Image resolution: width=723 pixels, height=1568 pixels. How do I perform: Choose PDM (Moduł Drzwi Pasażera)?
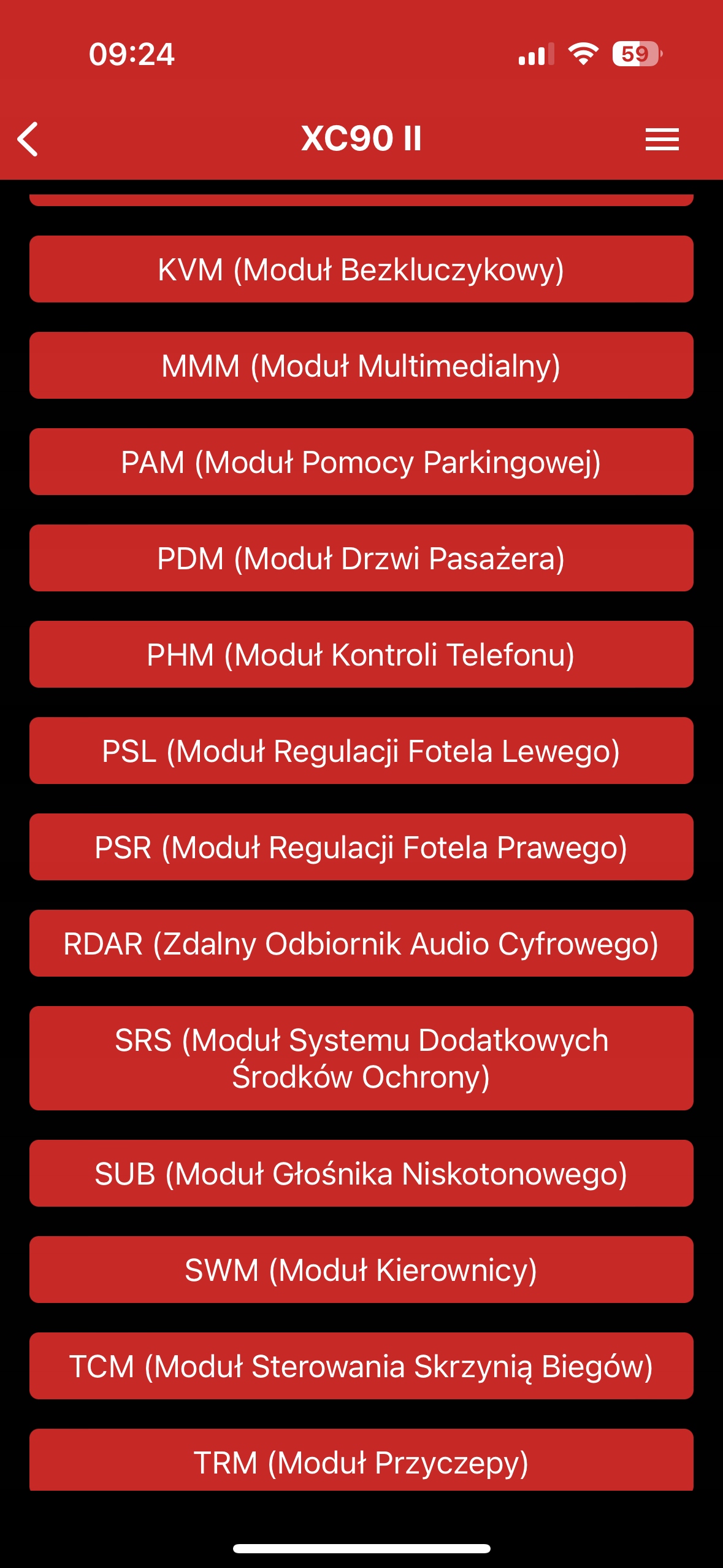361,558
